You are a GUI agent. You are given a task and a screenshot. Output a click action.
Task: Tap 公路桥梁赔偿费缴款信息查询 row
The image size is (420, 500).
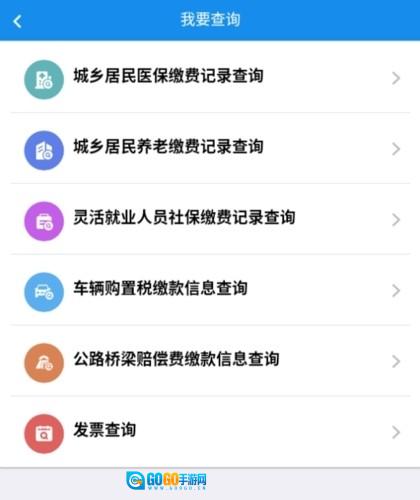tap(210, 361)
